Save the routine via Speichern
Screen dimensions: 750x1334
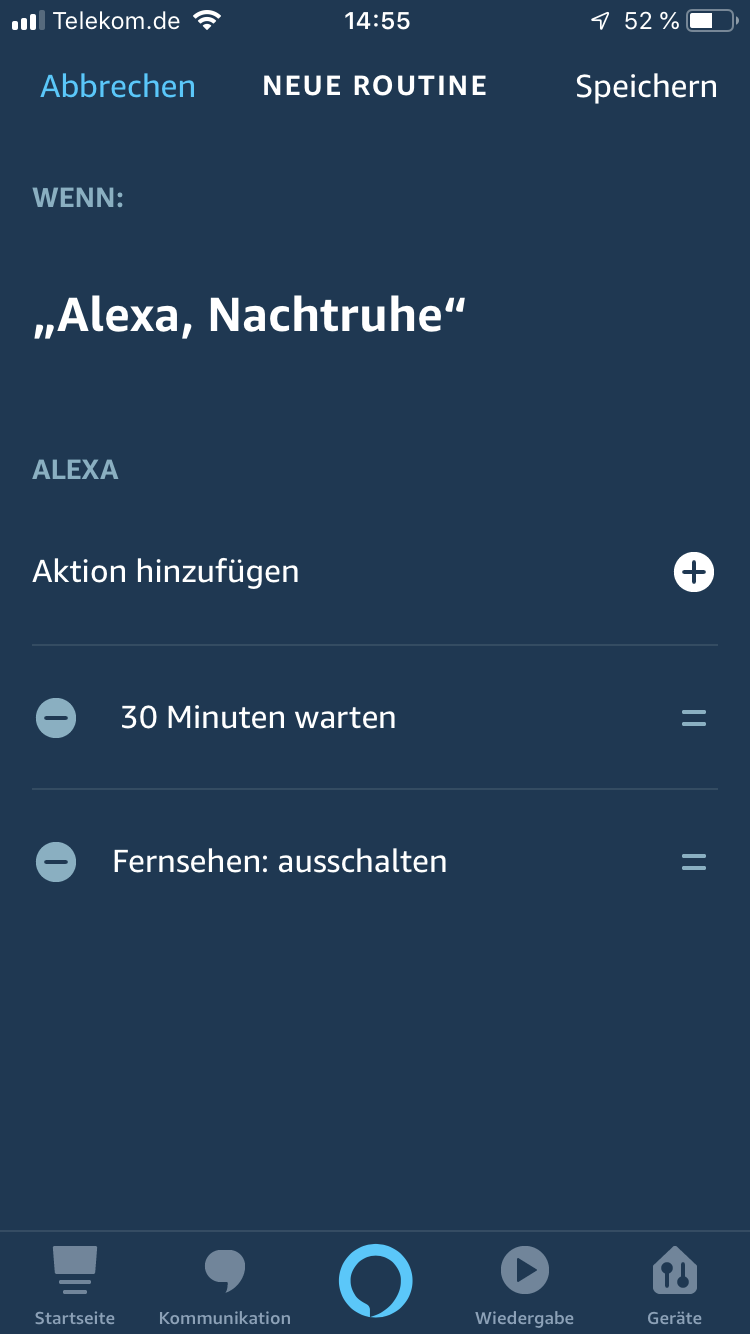(646, 86)
